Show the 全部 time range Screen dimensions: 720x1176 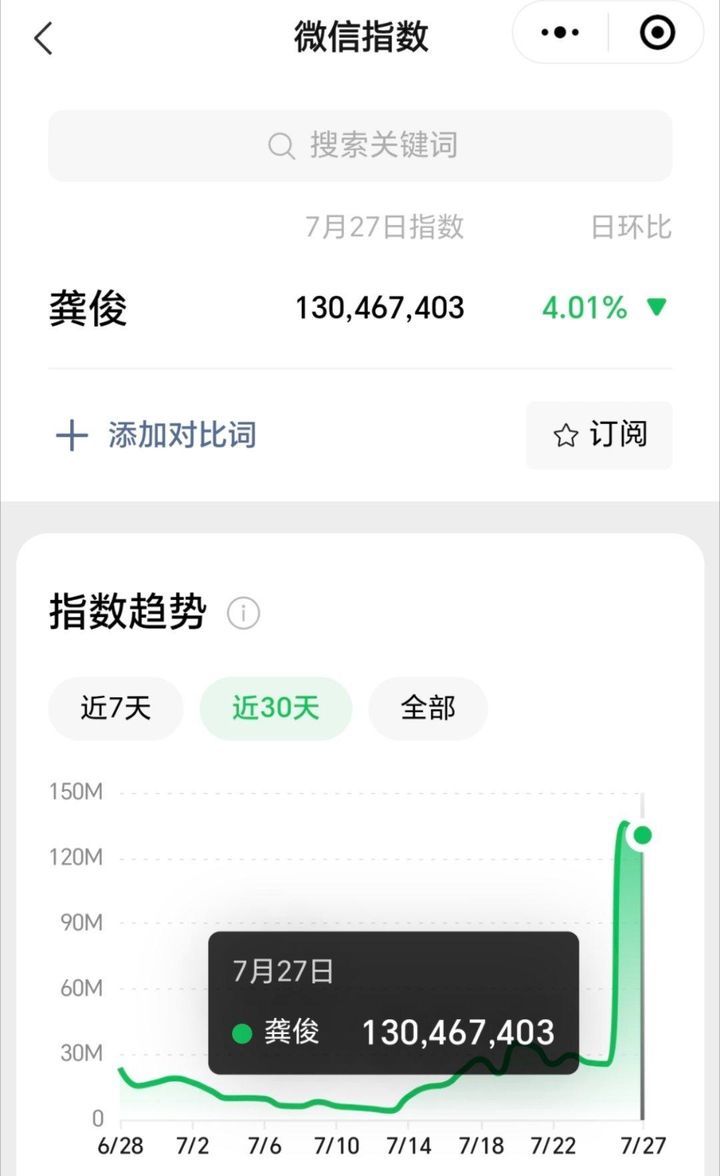(428, 708)
